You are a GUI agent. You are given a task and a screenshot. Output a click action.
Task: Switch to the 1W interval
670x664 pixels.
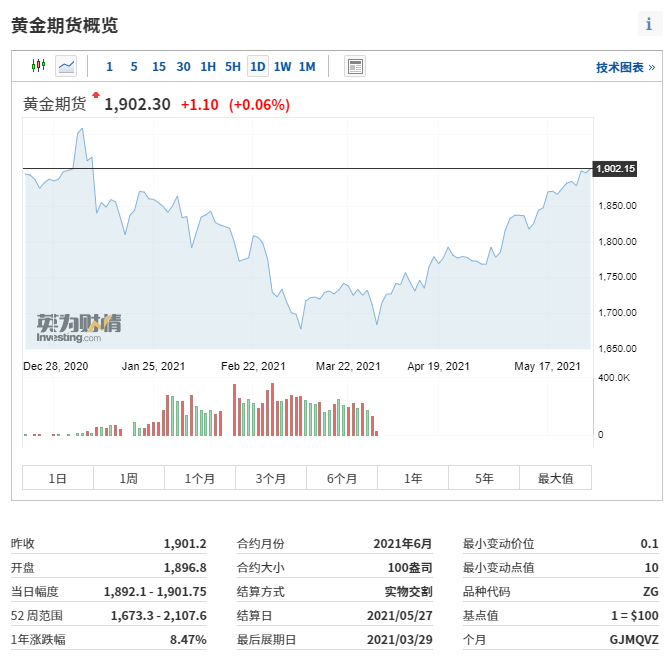283,67
